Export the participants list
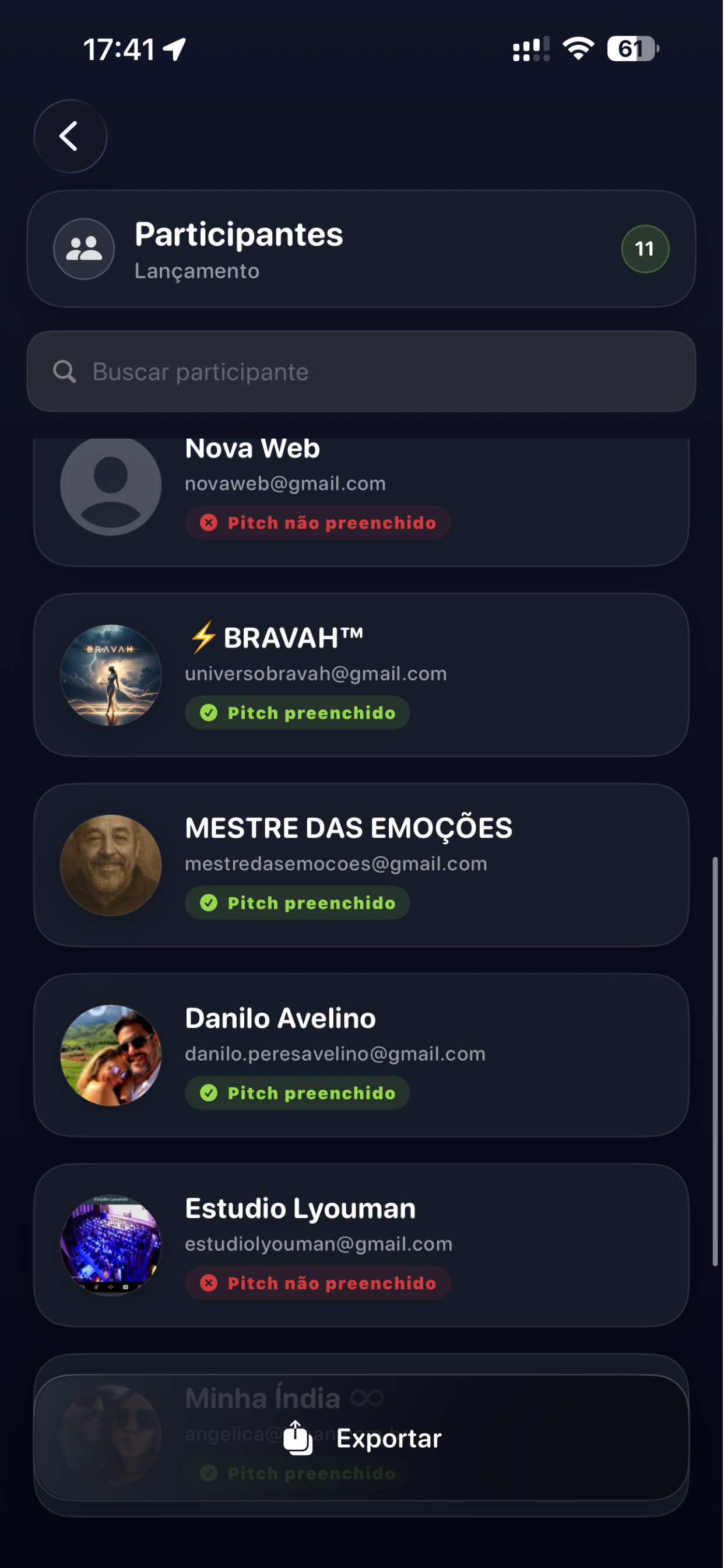This screenshot has width=724, height=1568. click(361, 1438)
